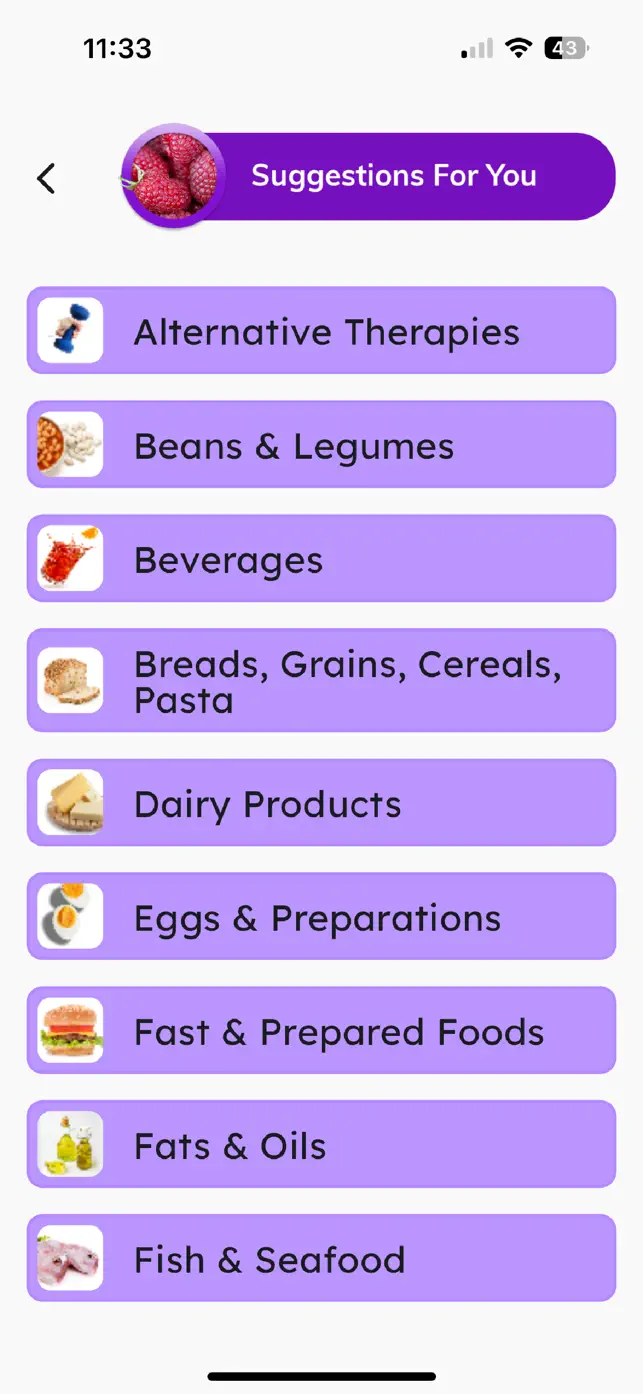Select the Beverages category

[321, 559]
